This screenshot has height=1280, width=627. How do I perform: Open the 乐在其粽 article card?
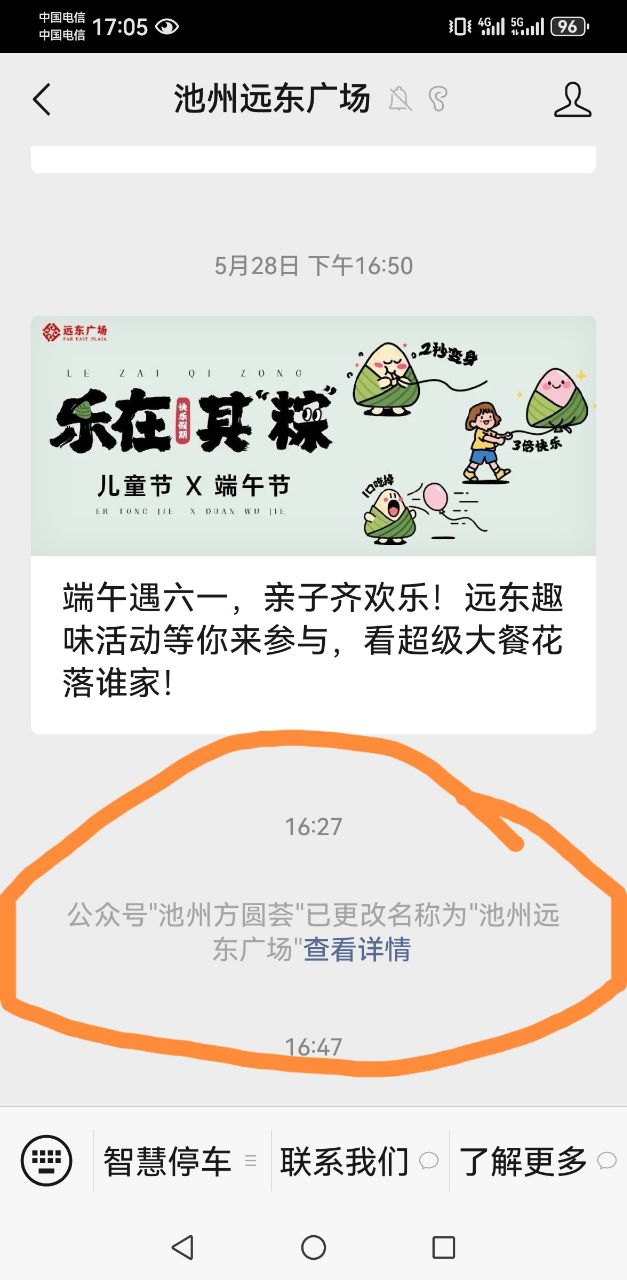[x=313, y=525]
